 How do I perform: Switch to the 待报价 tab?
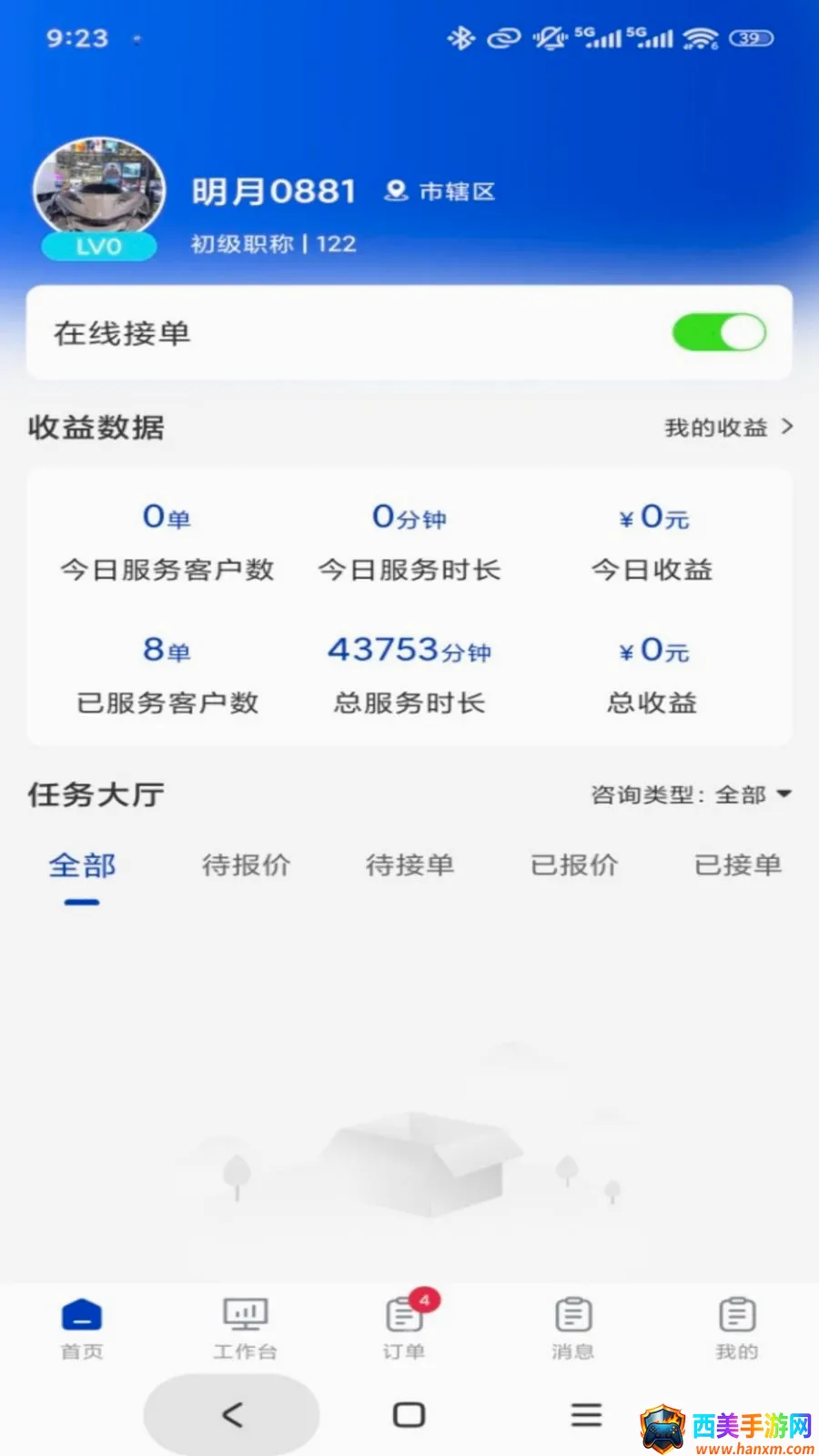tap(246, 865)
